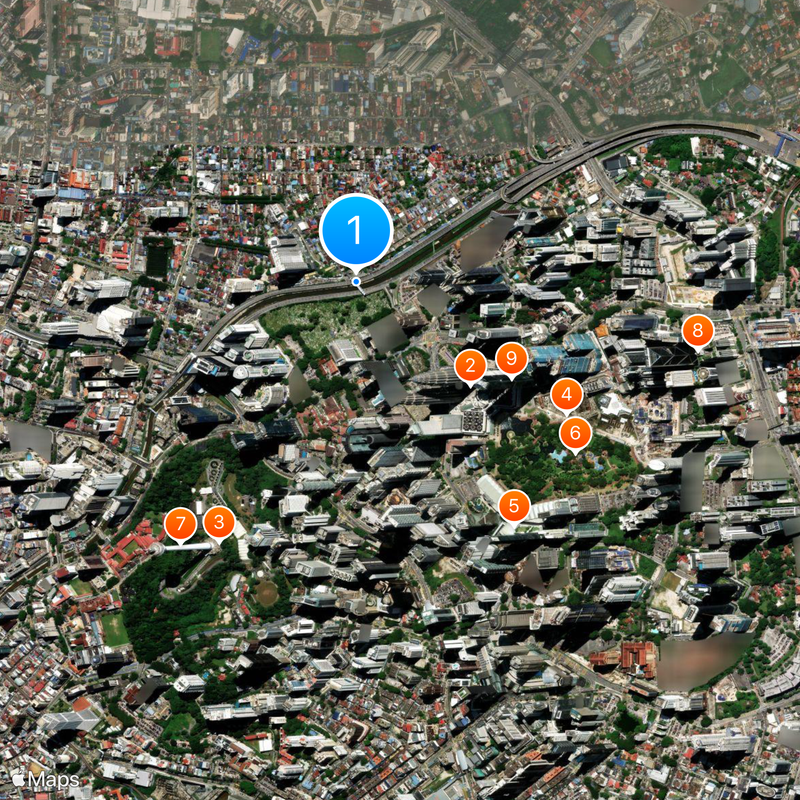Open orange map pin number 9

click(x=511, y=358)
